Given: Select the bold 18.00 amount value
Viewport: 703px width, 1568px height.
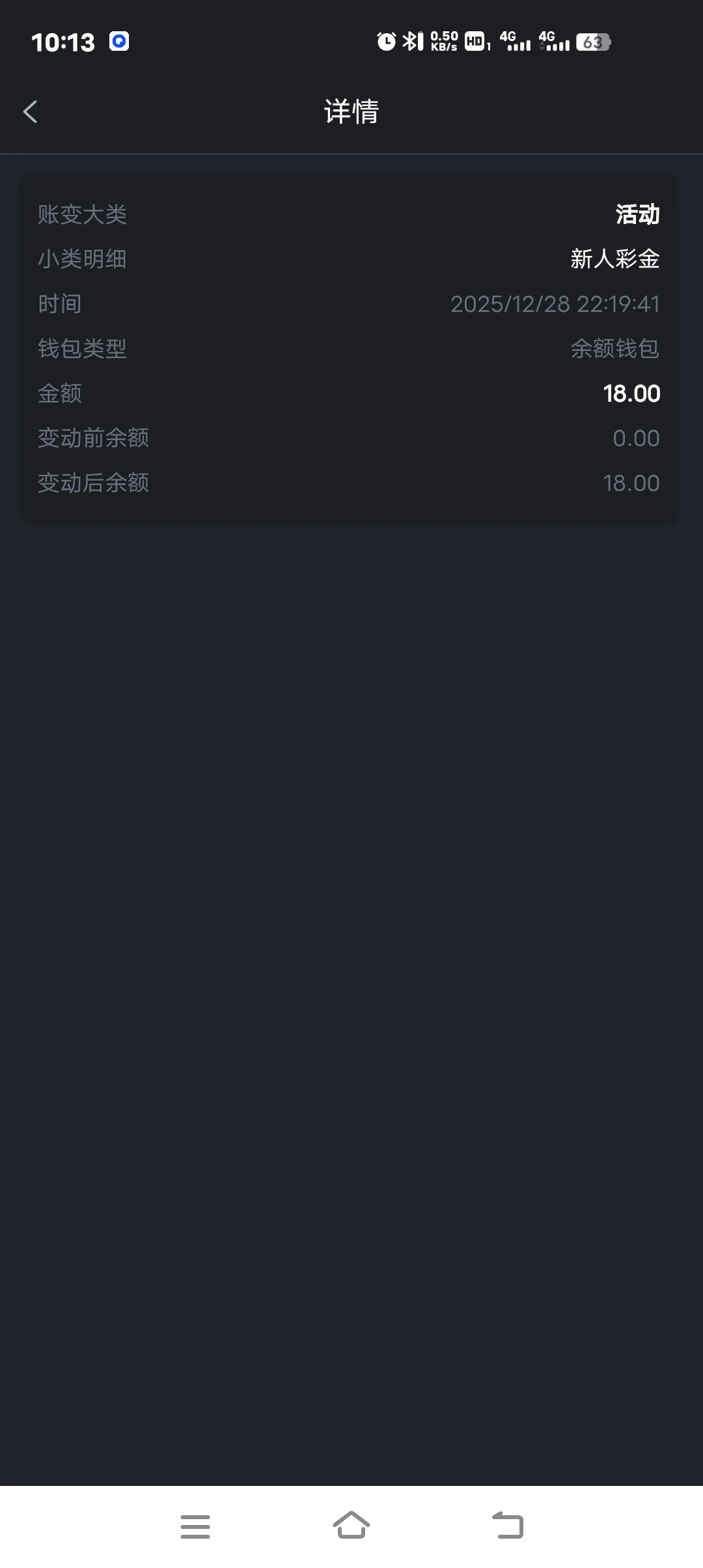Looking at the screenshot, I should 633,393.
